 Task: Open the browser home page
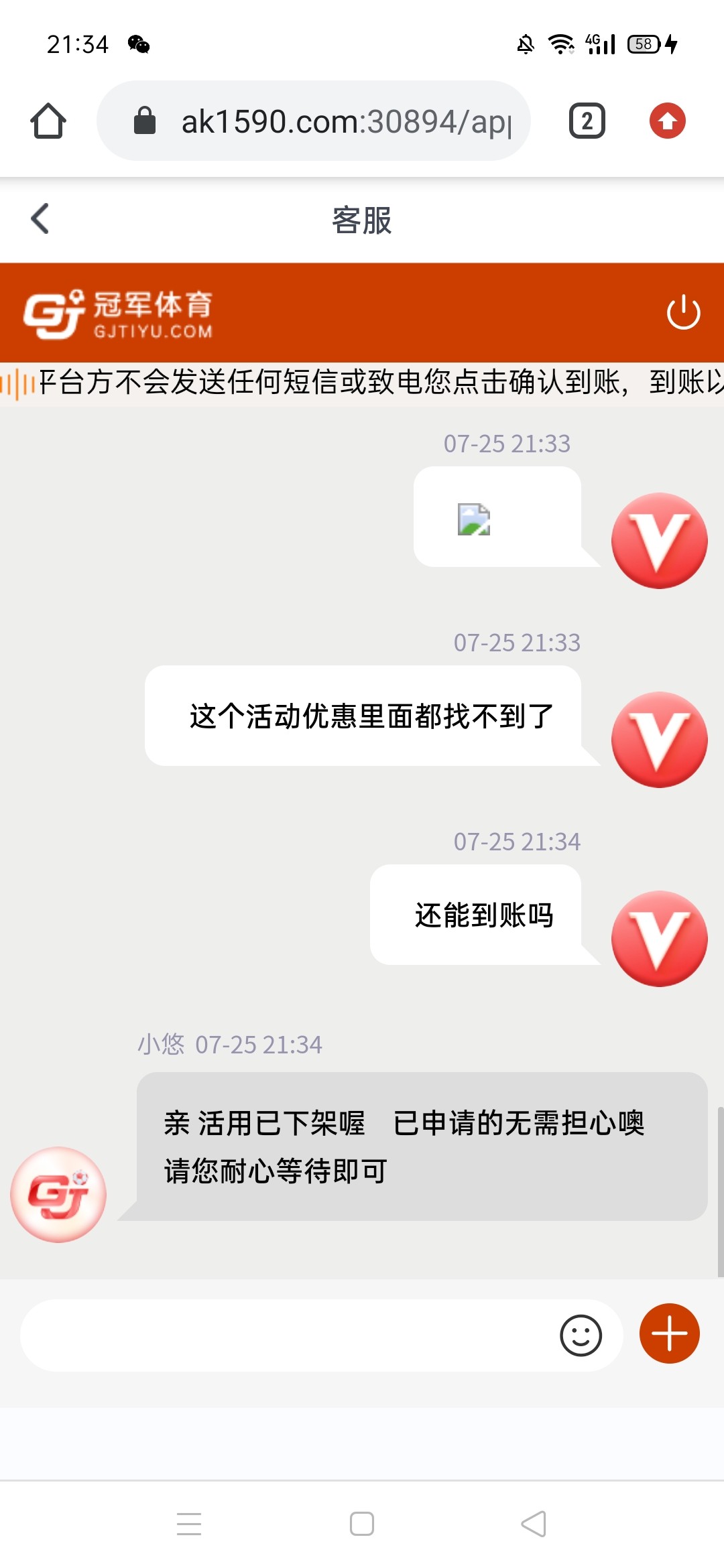coord(48,121)
